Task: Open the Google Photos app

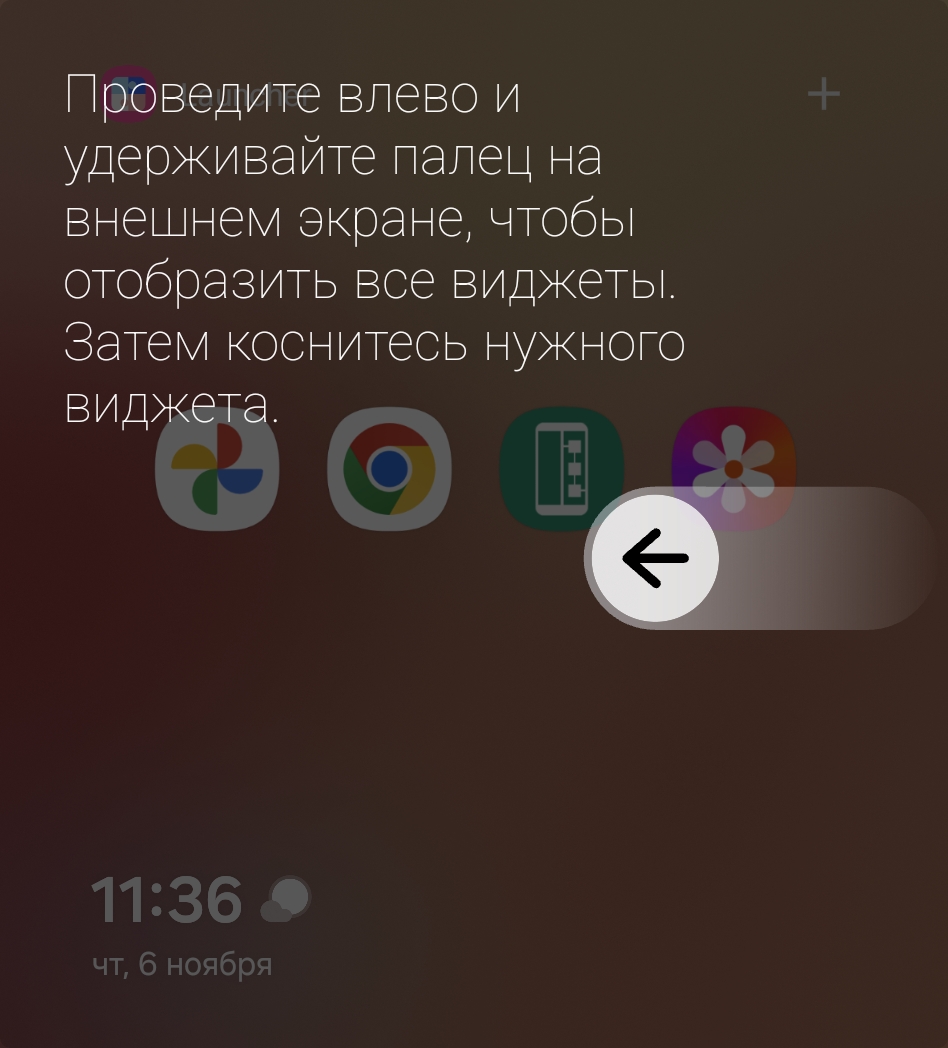Action: tap(217, 470)
